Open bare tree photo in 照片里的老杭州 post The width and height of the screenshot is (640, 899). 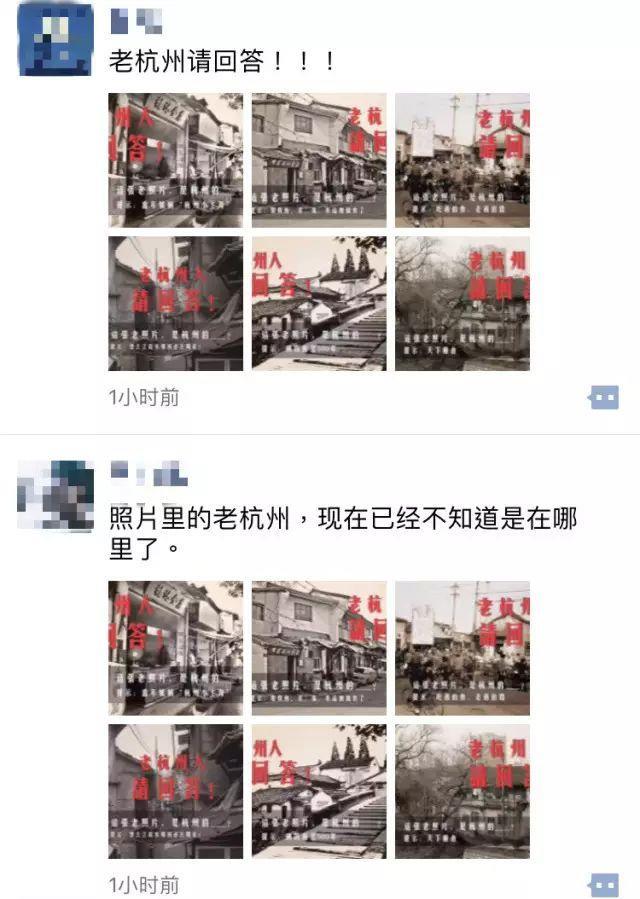coord(462,791)
